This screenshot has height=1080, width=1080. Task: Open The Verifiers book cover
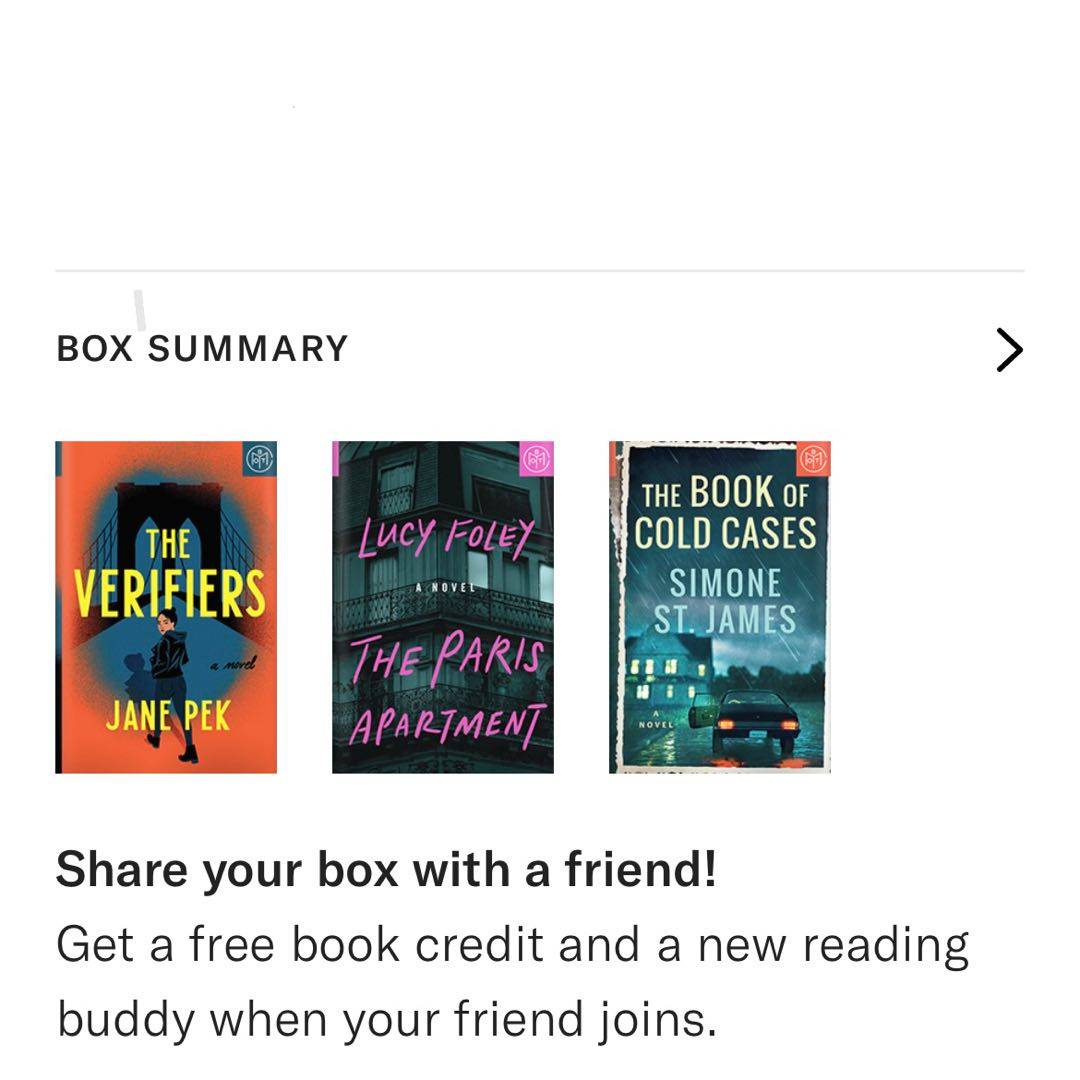166,607
